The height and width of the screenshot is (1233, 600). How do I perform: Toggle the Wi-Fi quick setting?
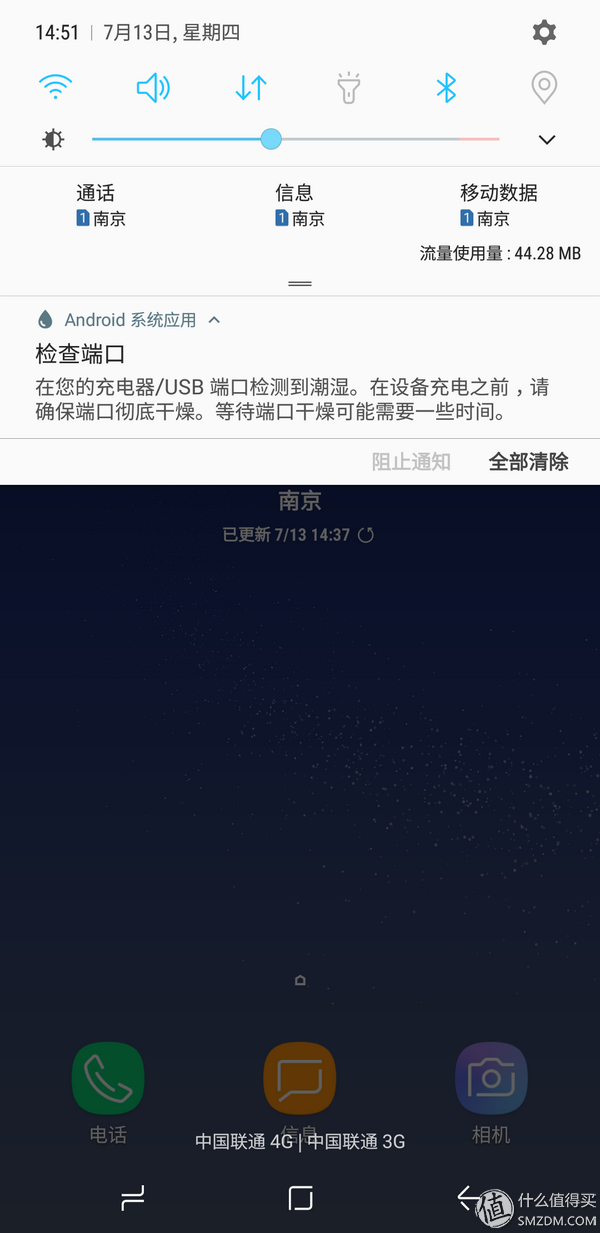tap(55, 88)
